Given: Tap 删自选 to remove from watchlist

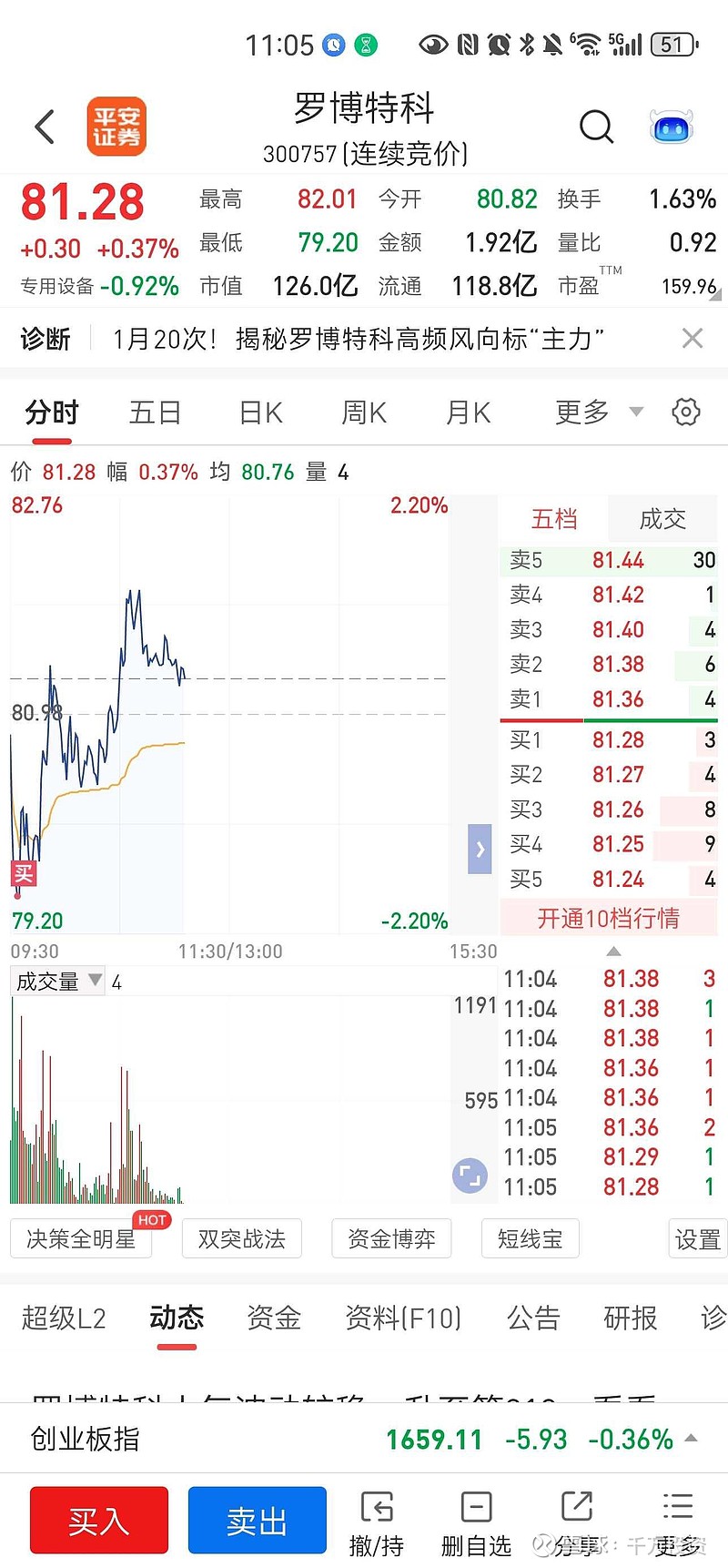Looking at the screenshot, I should [x=476, y=1523].
